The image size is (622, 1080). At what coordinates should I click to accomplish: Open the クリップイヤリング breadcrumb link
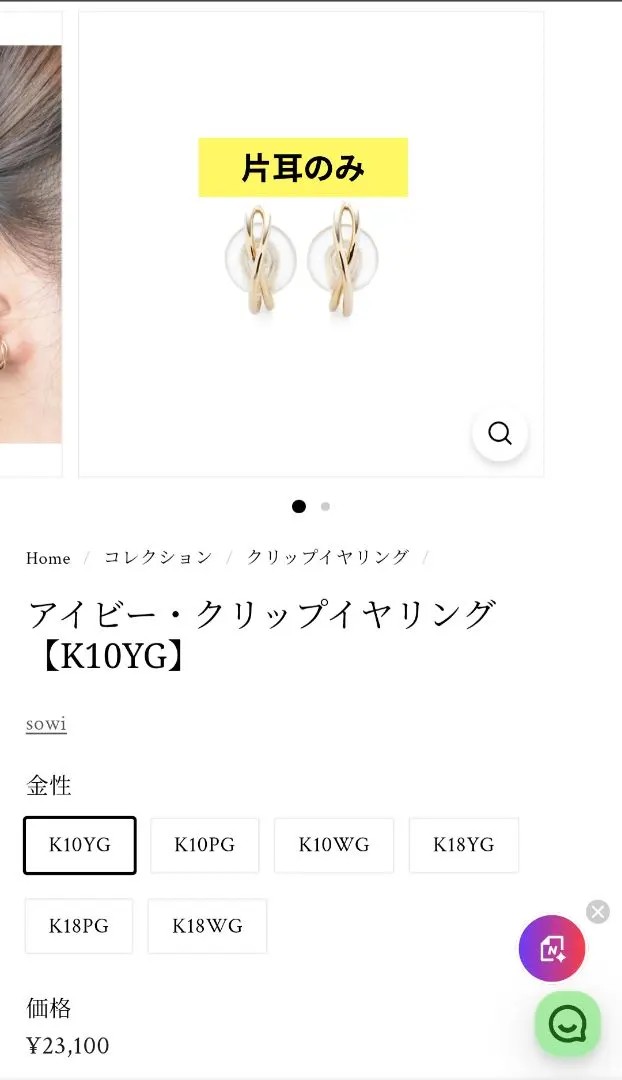(328, 557)
